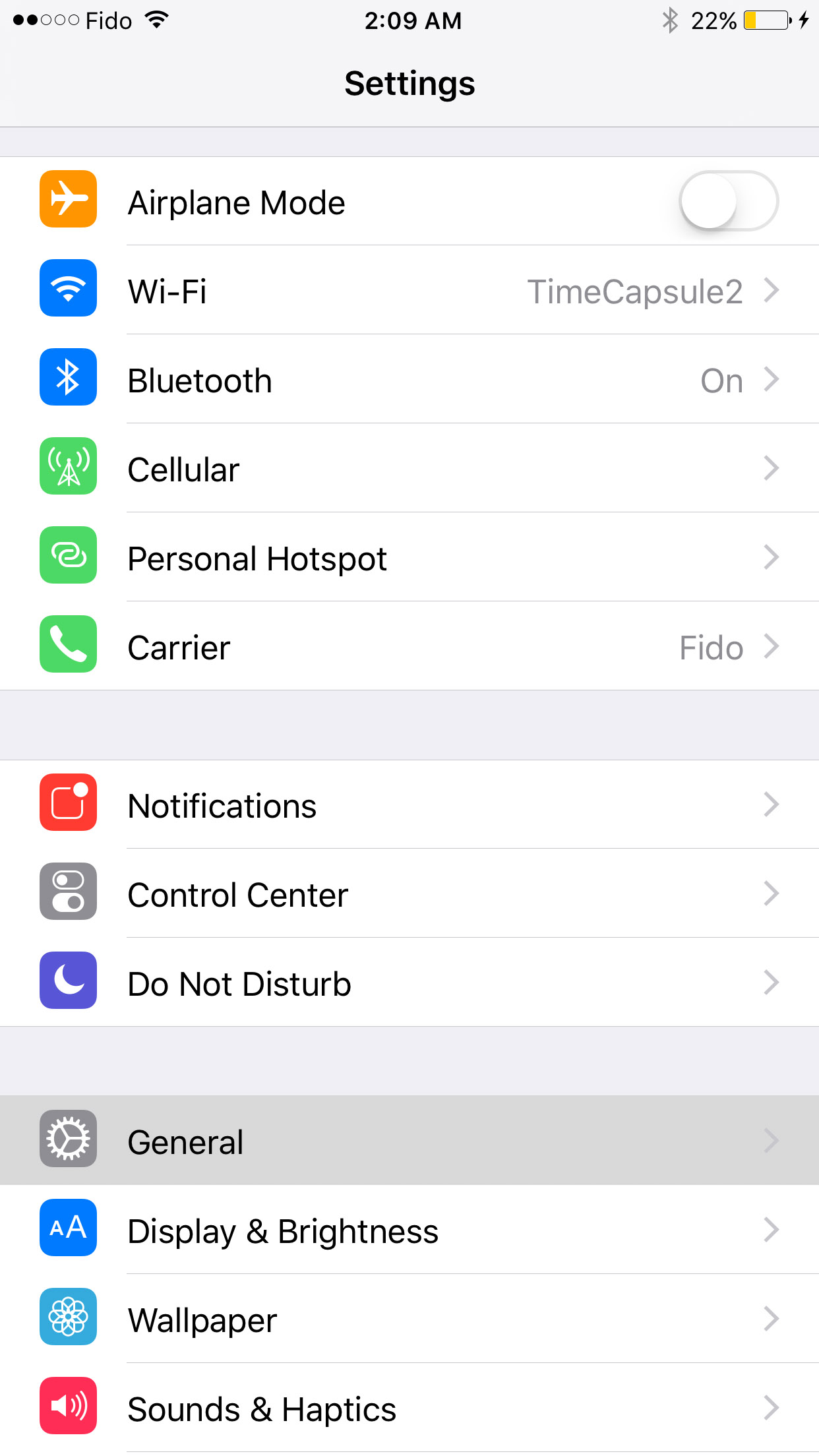
Task: Open Sounds & Haptics settings
Action: click(409, 1409)
